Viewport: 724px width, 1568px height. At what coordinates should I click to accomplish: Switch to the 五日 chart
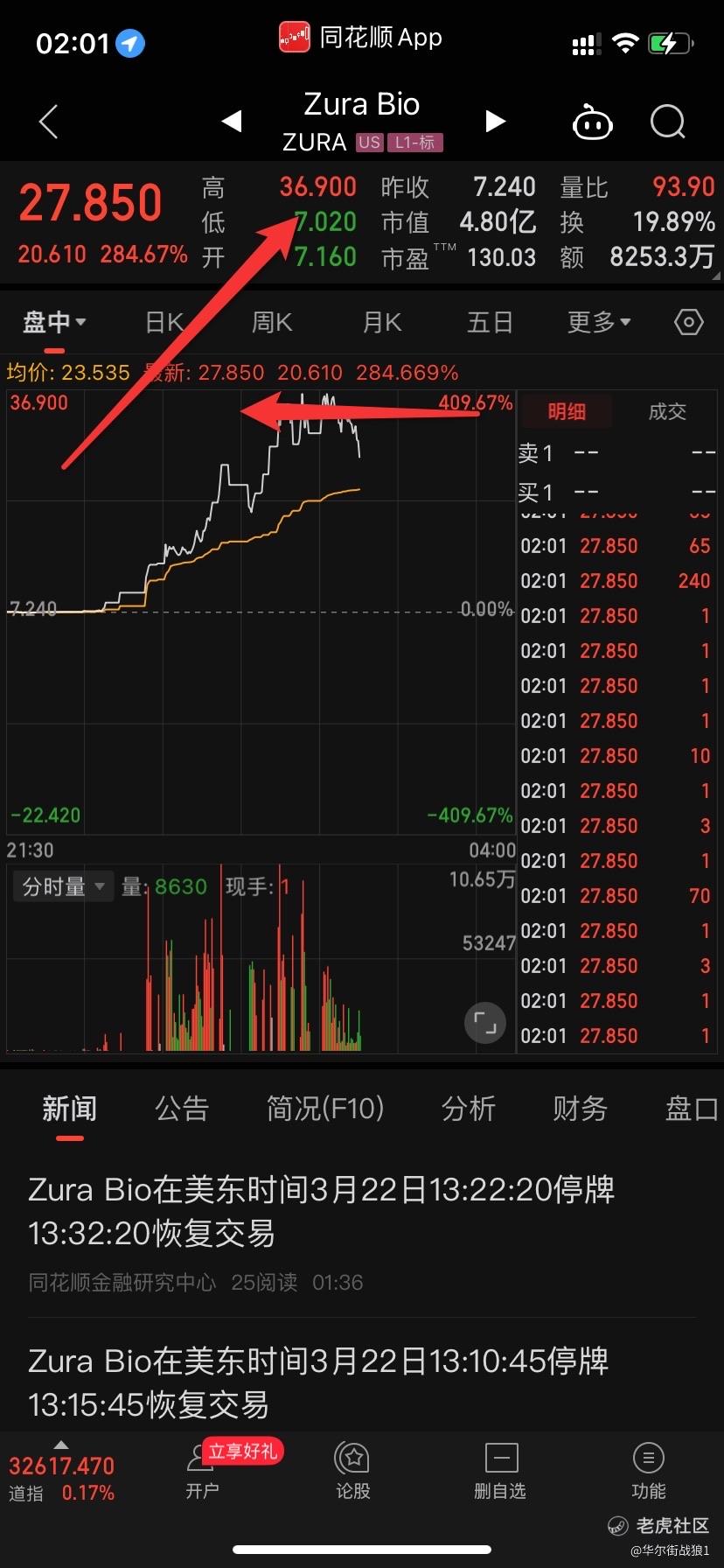click(x=490, y=323)
